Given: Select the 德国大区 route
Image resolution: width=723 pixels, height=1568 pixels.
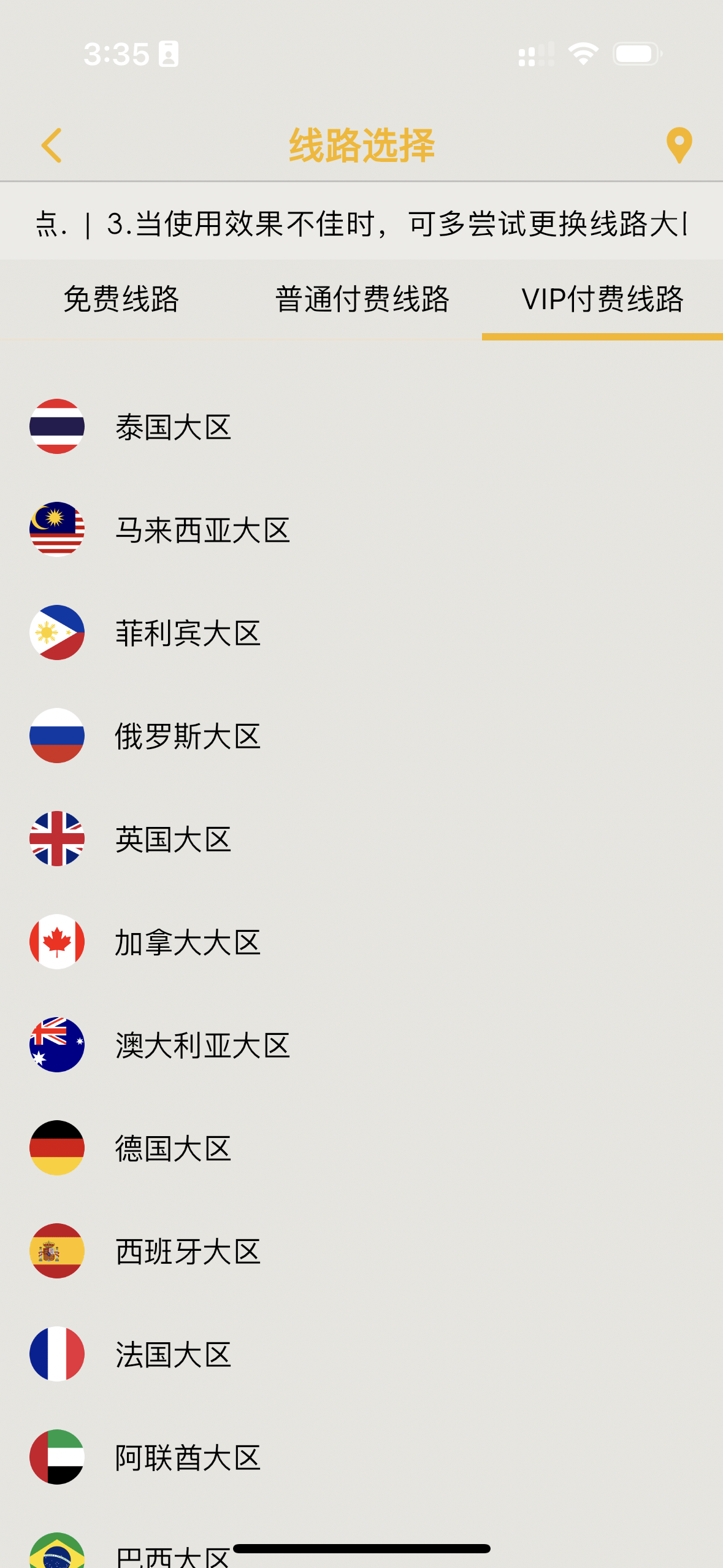Looking at the screenshot, I should pyautogui.click(x=173, y=1148).
